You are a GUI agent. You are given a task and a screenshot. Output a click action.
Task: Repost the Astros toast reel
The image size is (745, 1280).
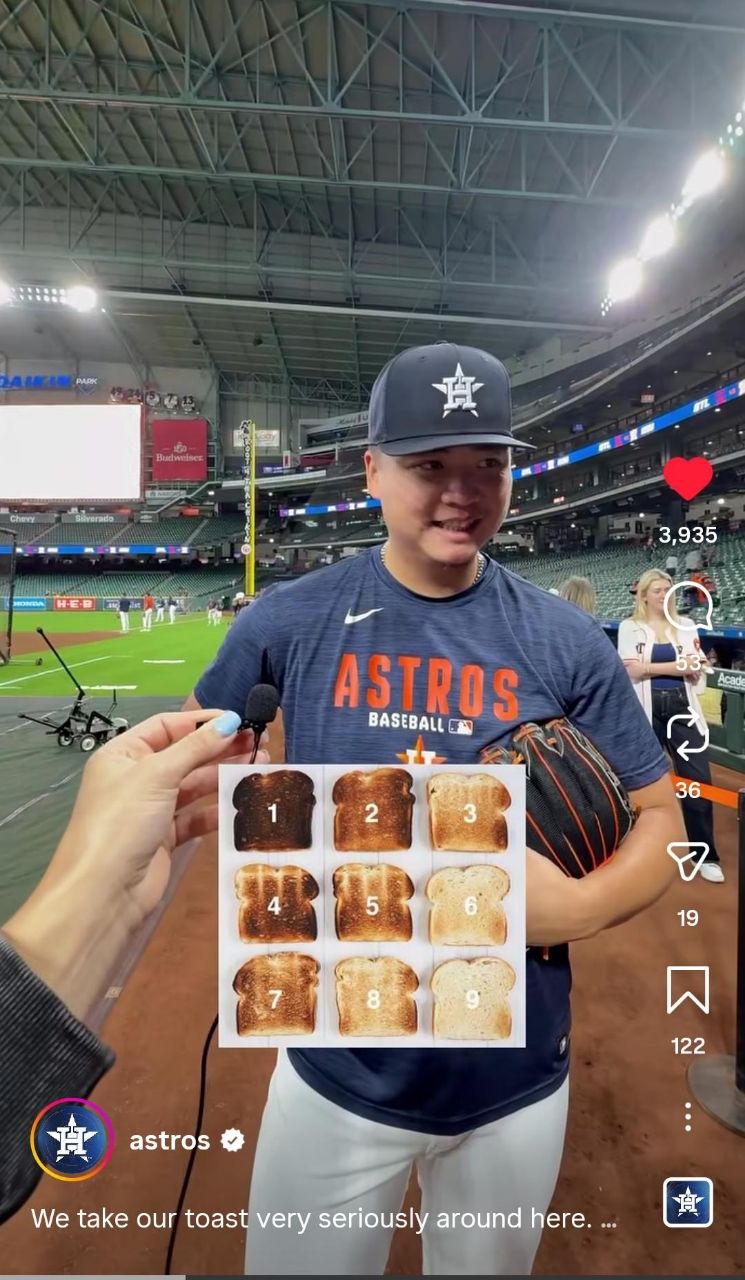[688, 734]
